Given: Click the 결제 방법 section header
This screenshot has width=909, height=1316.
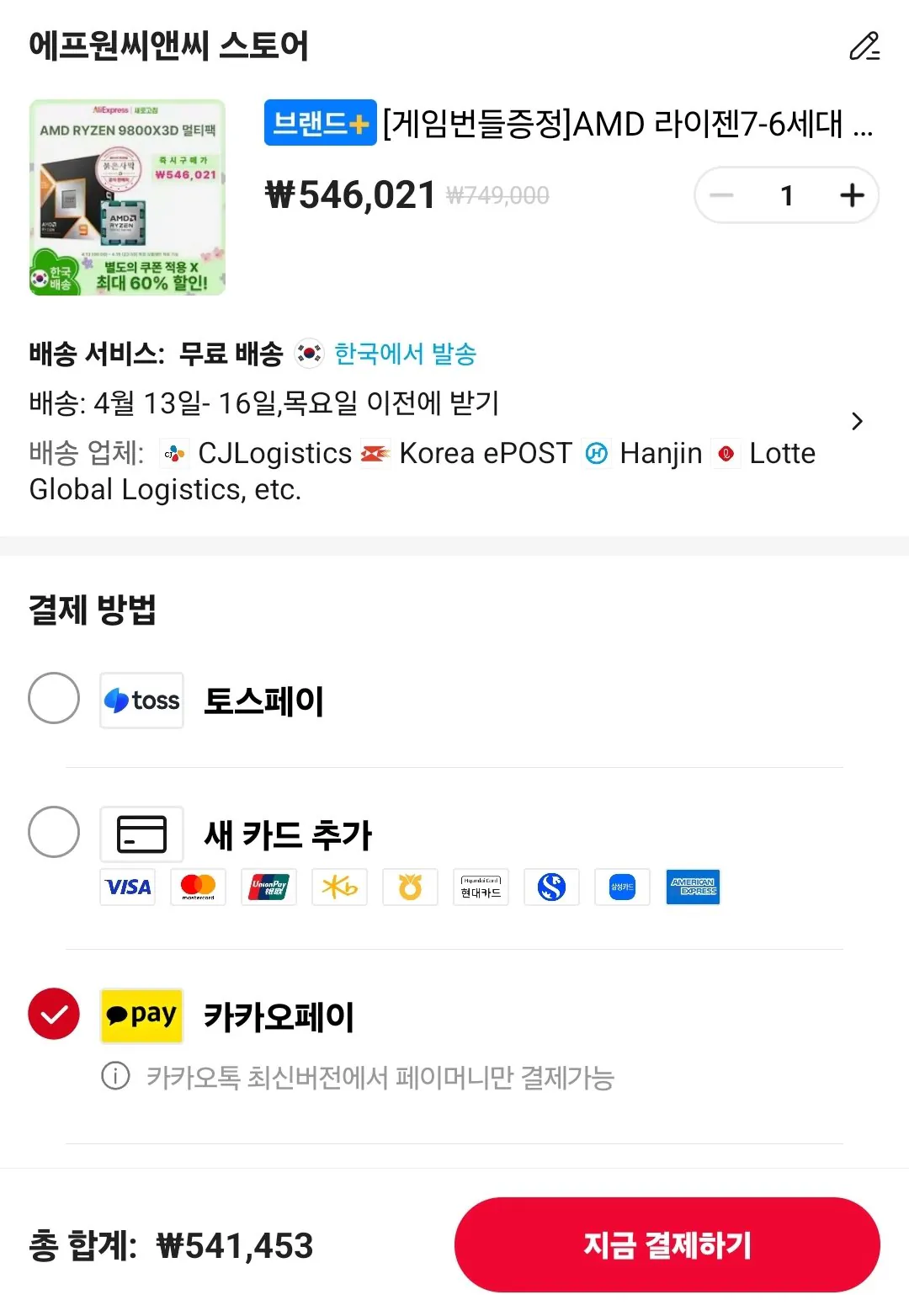Looking at the screenshot, I should click(x=93, y=612).
